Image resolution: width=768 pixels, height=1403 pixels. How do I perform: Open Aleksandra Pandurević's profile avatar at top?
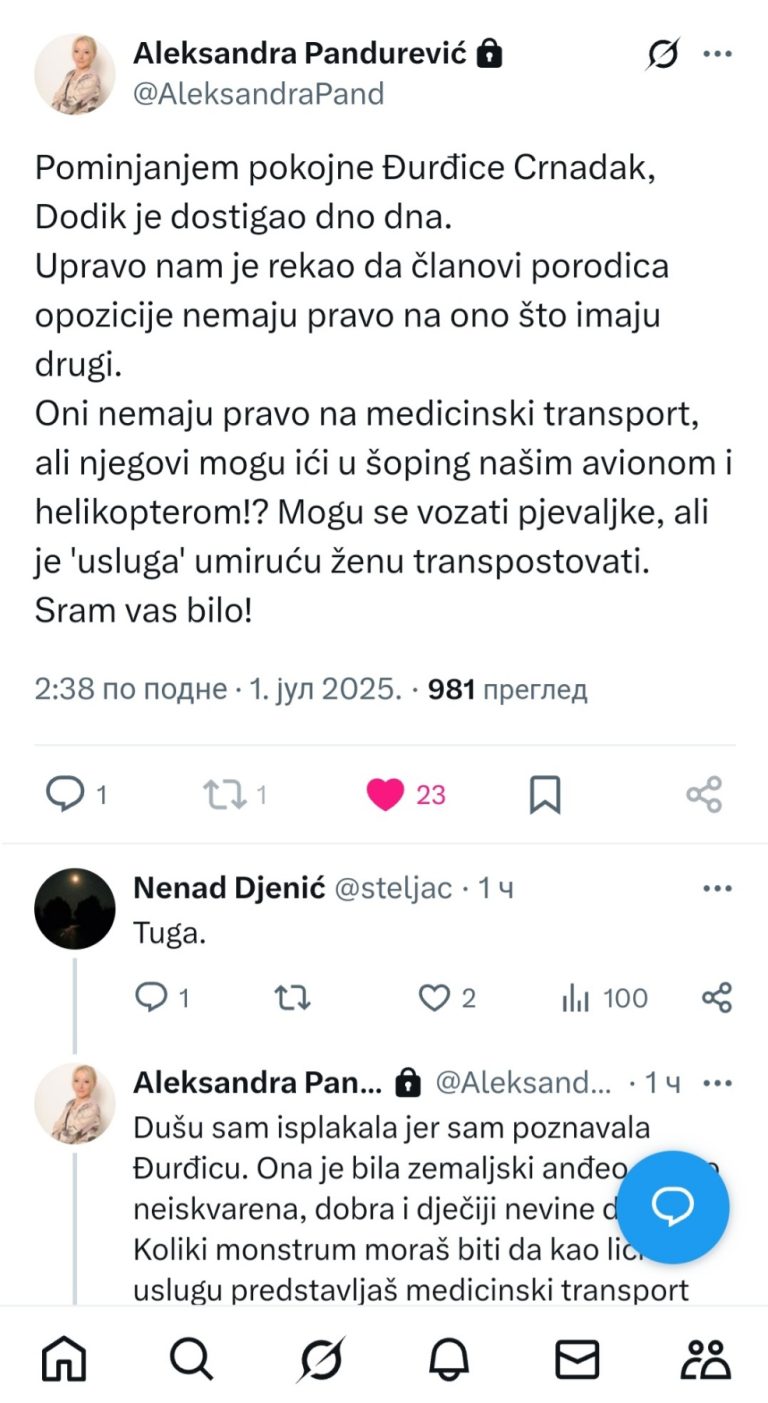click(75, 74)
